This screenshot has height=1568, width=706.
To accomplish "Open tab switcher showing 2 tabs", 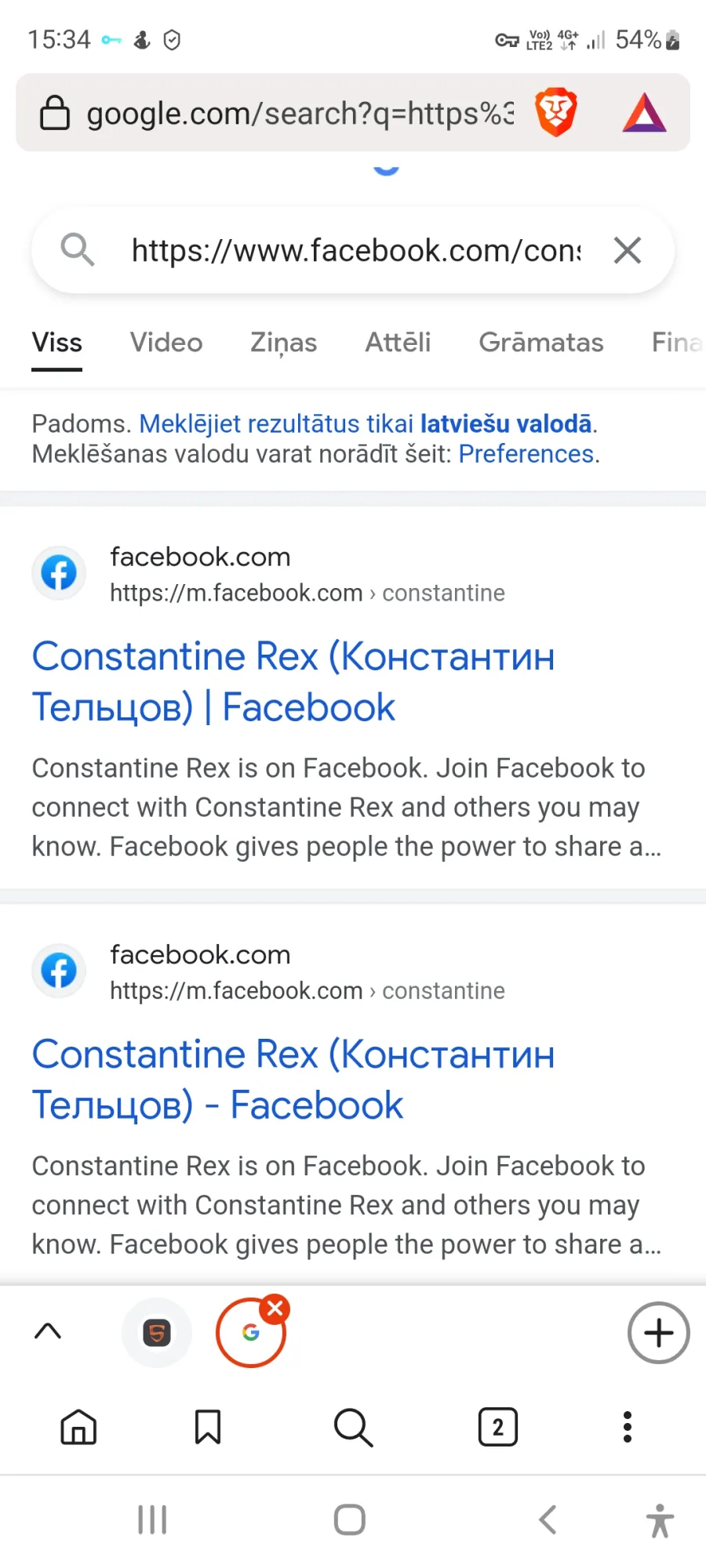I will pos(498,1427).
